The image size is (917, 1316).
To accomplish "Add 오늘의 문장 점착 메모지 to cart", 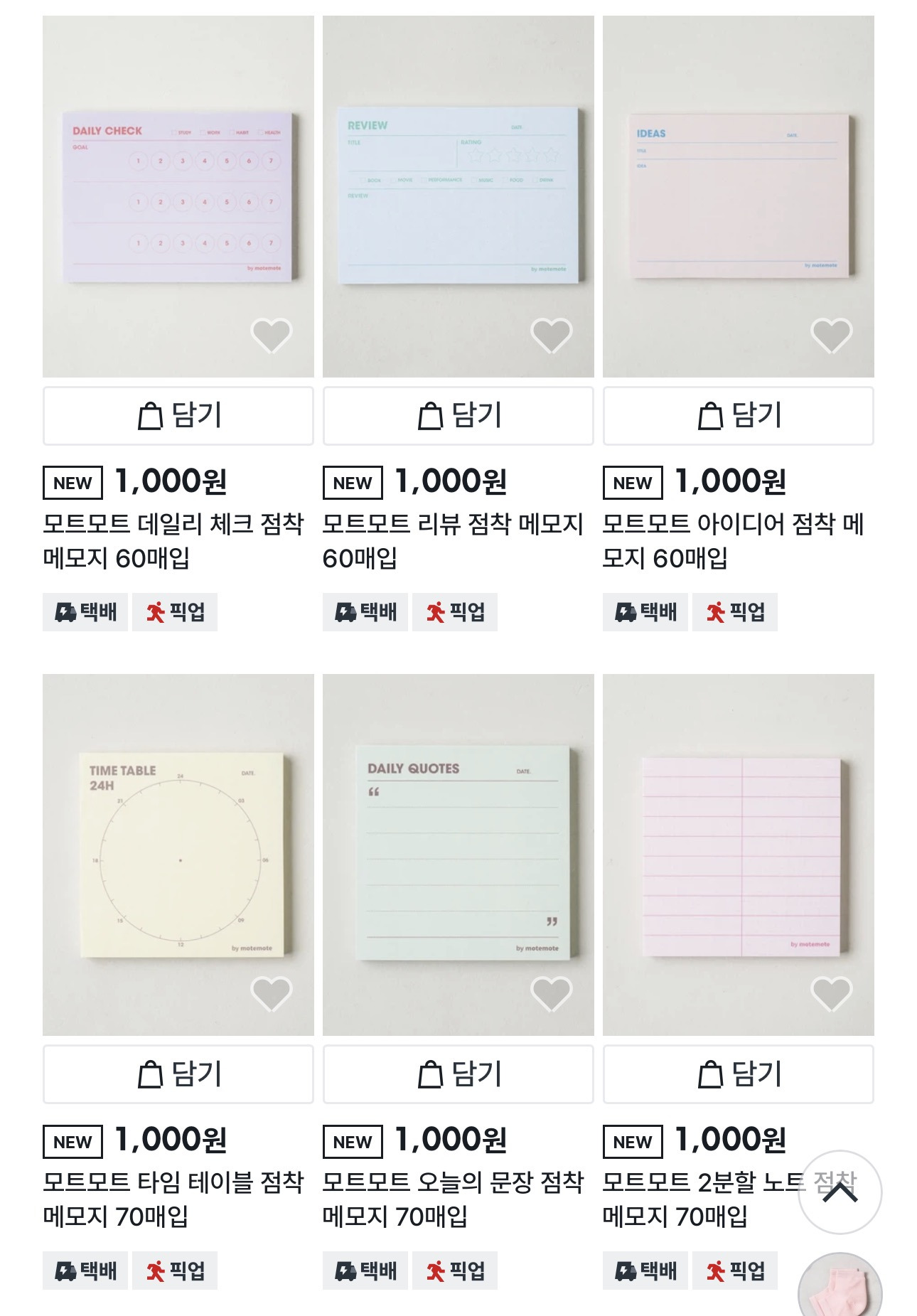I will point(458,1074).
